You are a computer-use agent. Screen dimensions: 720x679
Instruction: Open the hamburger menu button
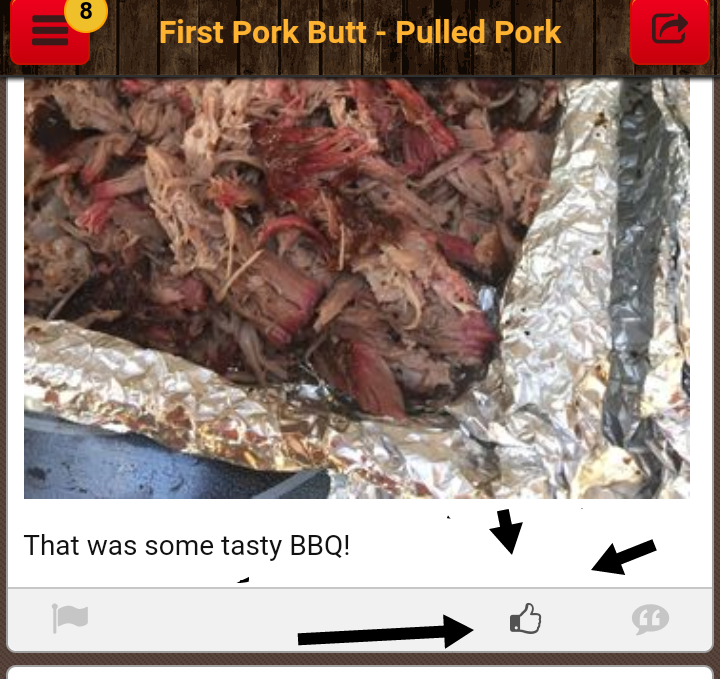[x=49, y=32]
